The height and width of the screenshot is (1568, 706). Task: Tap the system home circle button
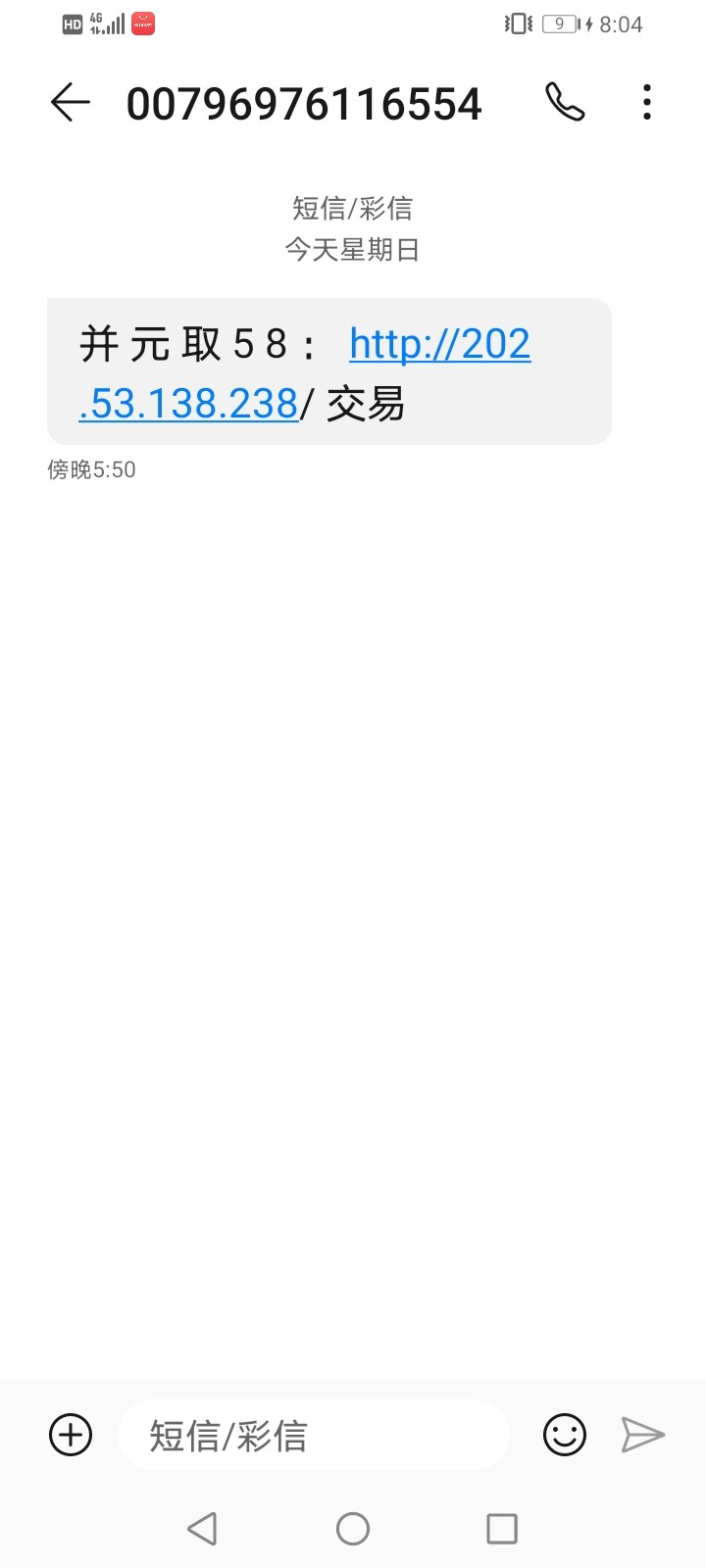coord(353,1529)
